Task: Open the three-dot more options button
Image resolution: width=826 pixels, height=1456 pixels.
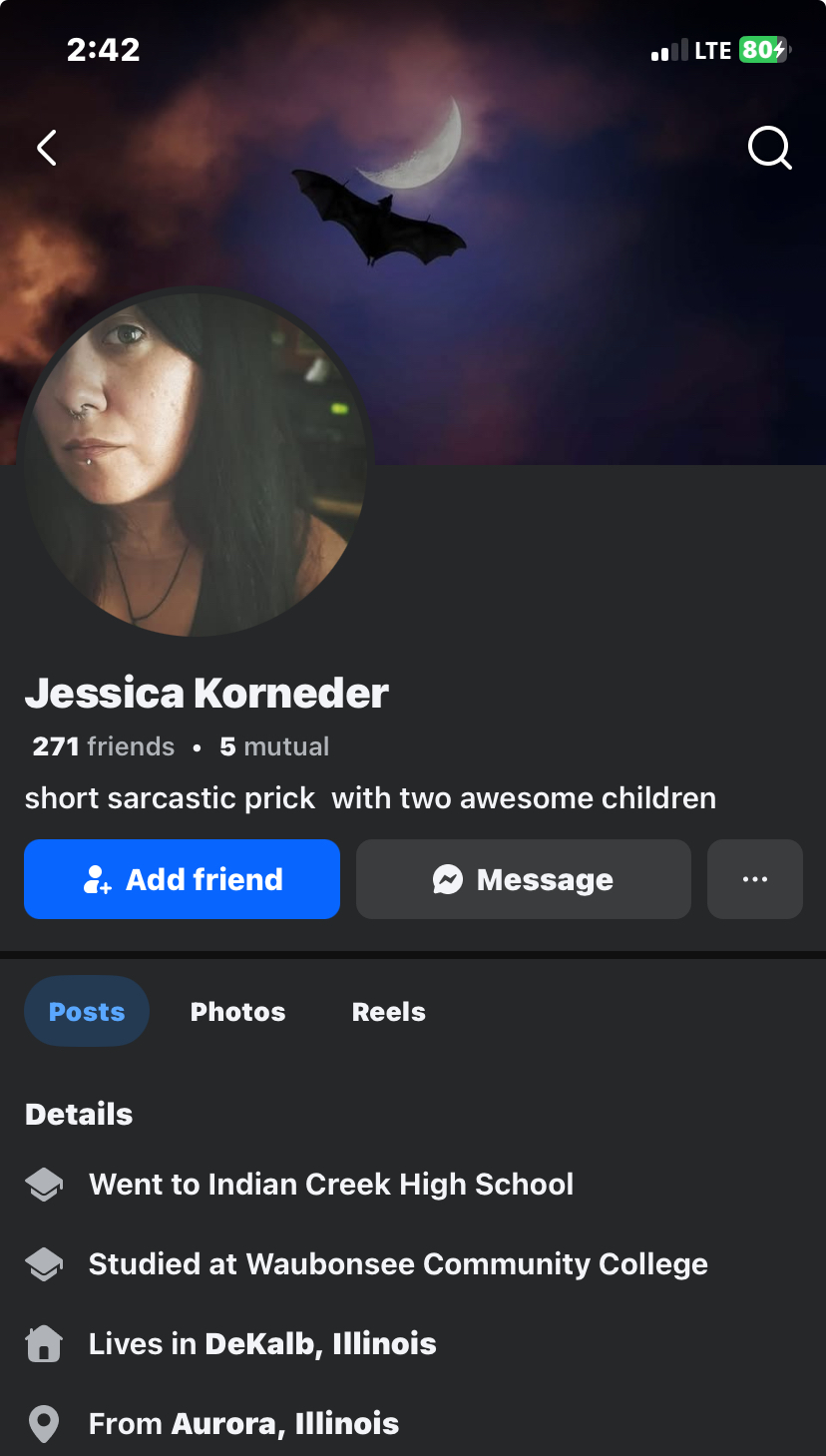Action: coord(755,879)
